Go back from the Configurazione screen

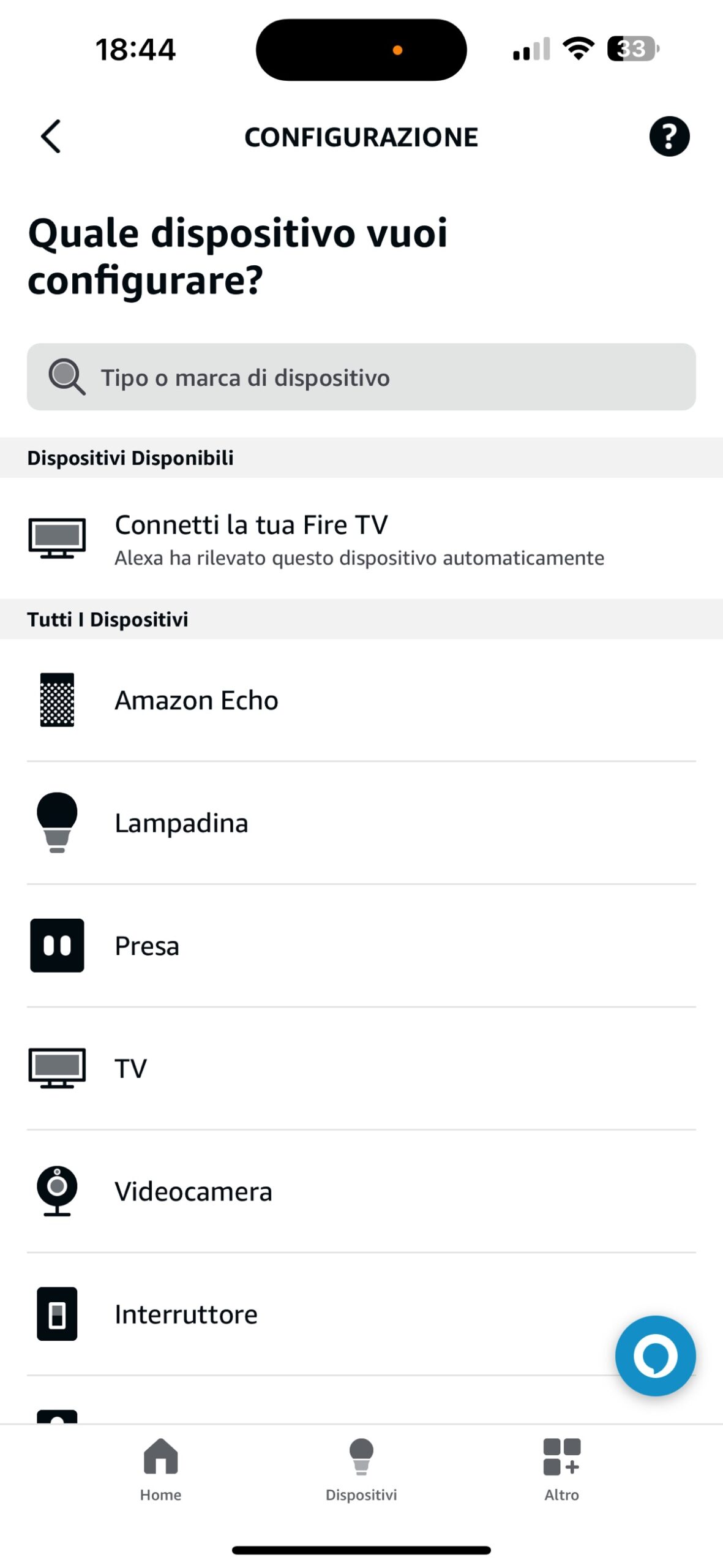pos(51,136)
